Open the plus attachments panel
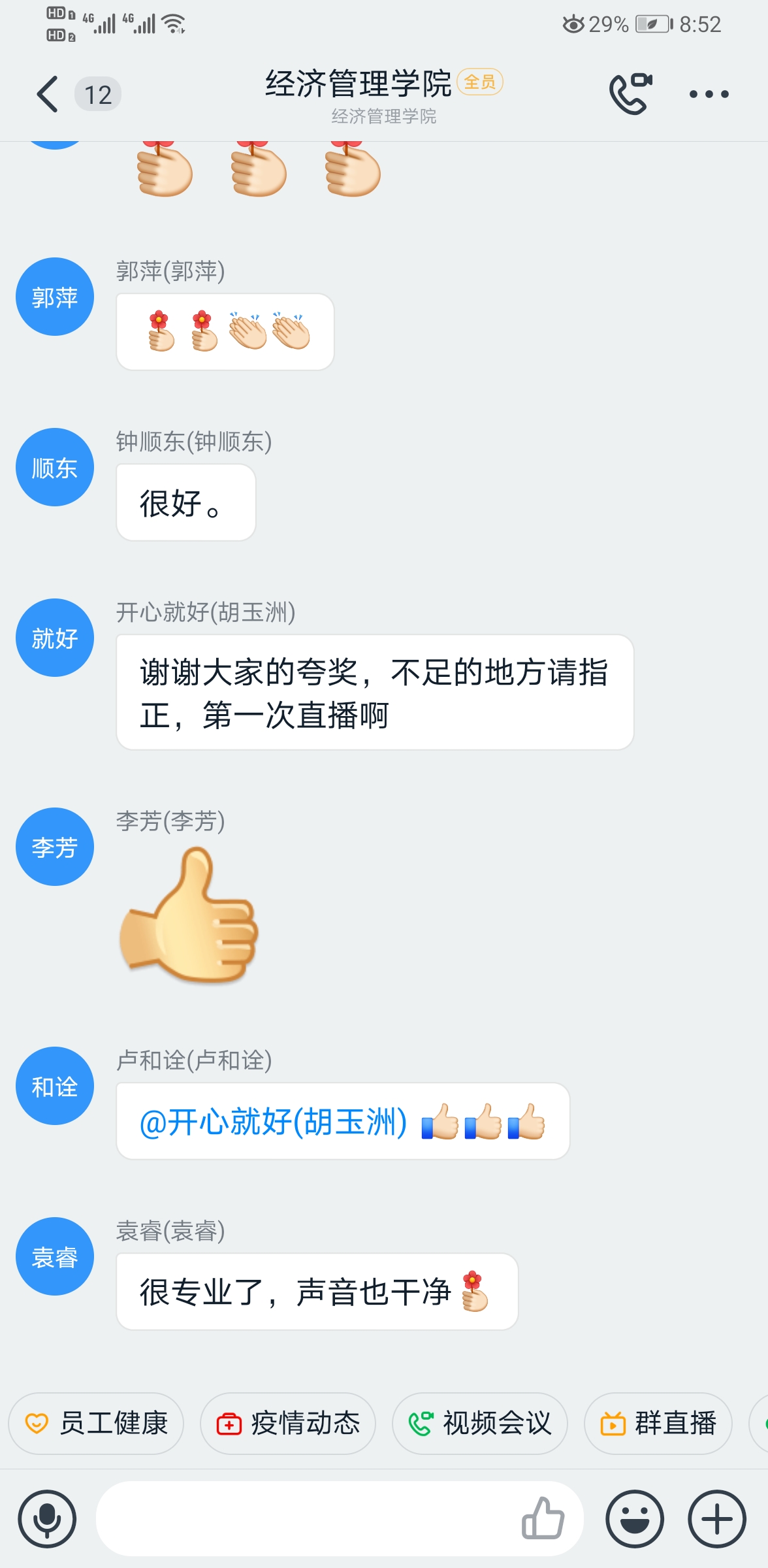 click(x=717, y=1519)
